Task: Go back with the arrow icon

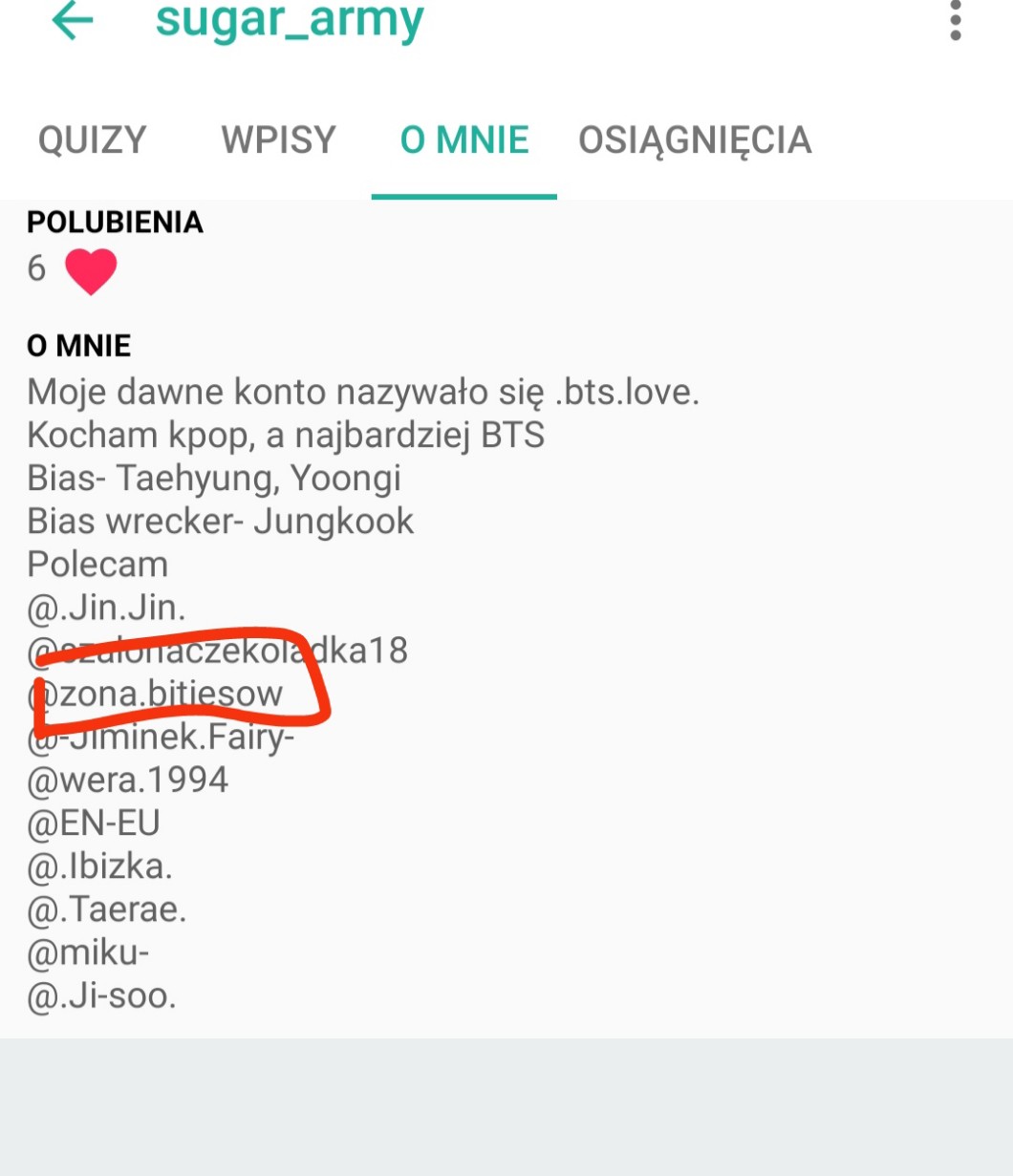Action: (x=72, y=20)
